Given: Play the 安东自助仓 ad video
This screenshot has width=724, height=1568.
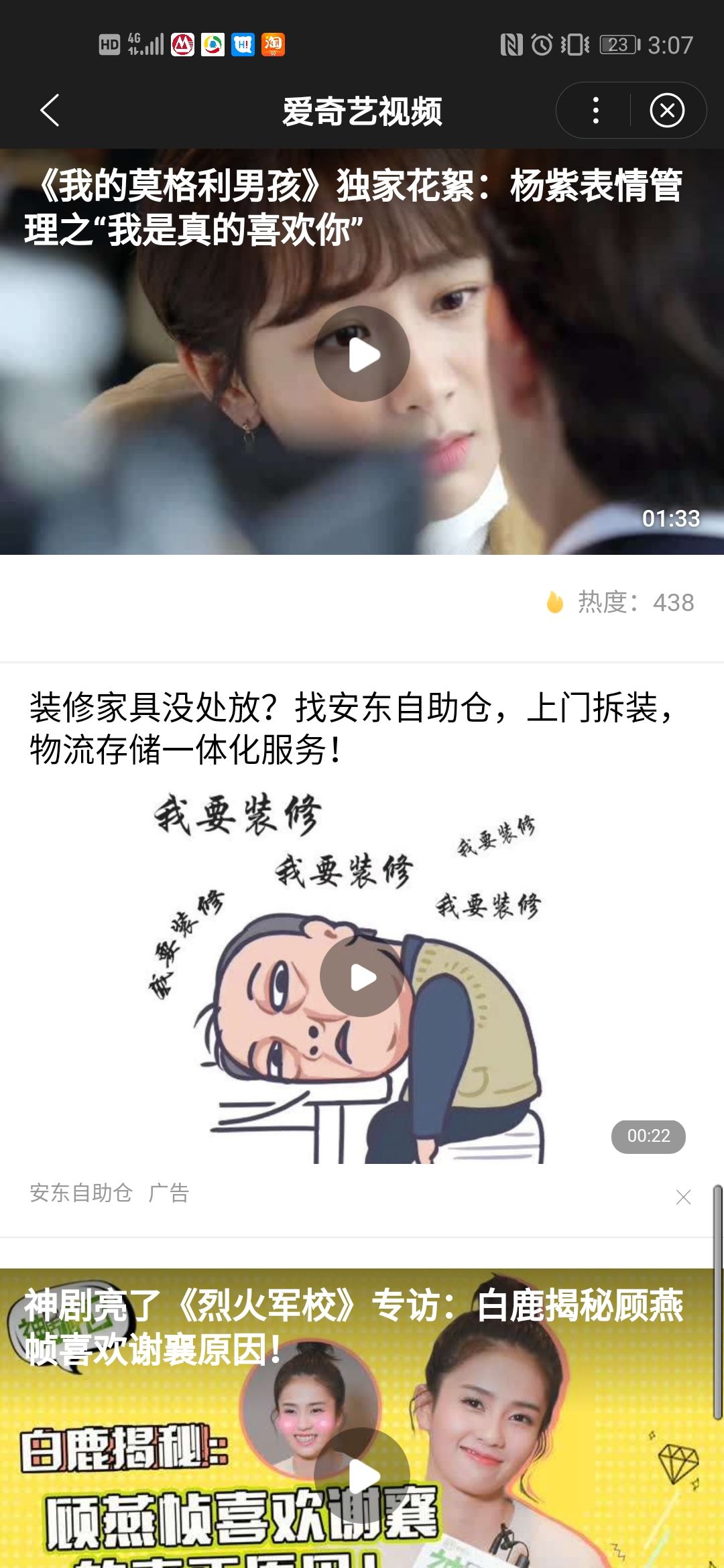Looking at the screenshot, I should tap(362, 978).
